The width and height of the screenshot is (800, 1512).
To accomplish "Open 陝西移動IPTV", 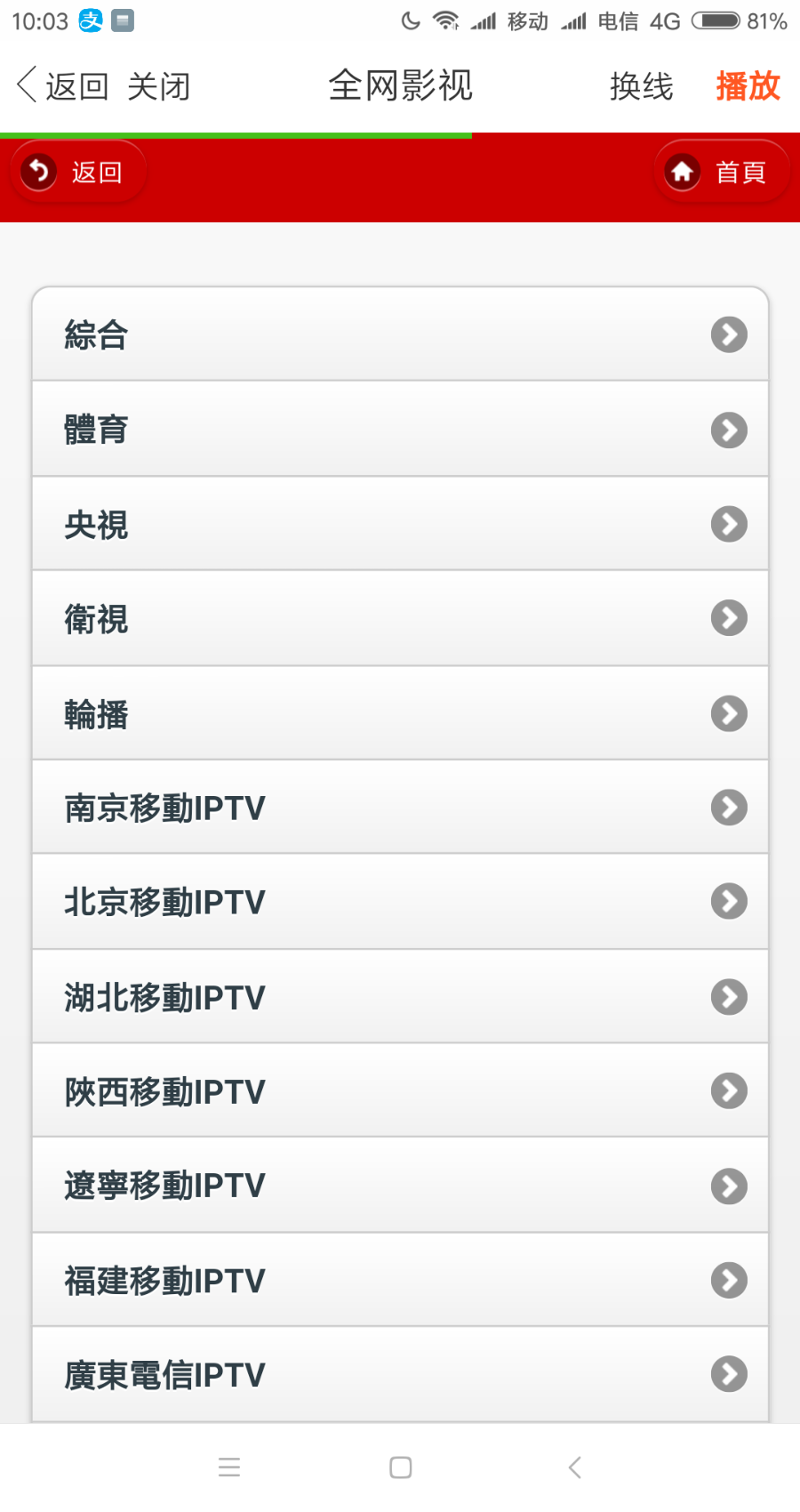I will pyautogui.click(x=400, y=1091).
